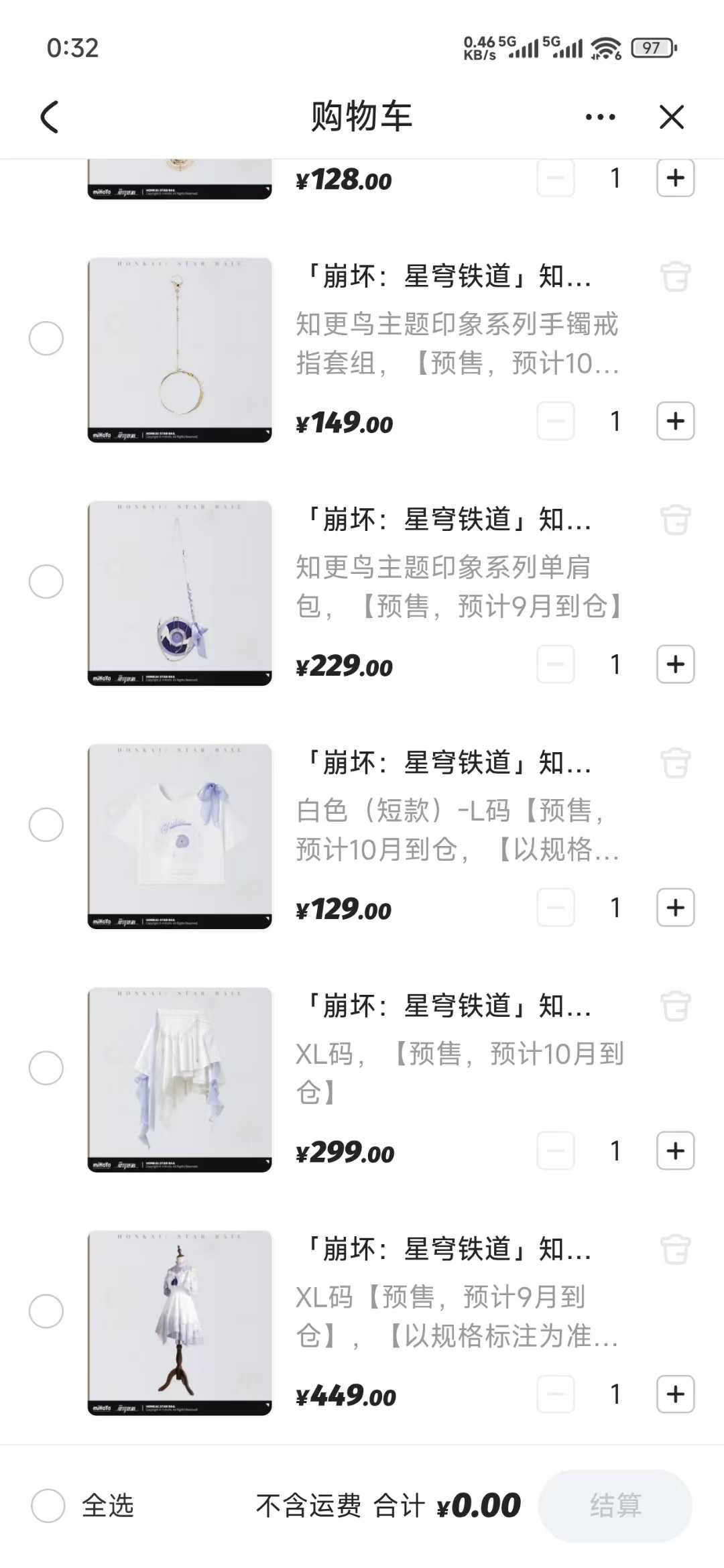The width and height of the screenshot is (724, 1568).
Task: Tap 结算 to check out
Action: click(x=615, y=1506)
